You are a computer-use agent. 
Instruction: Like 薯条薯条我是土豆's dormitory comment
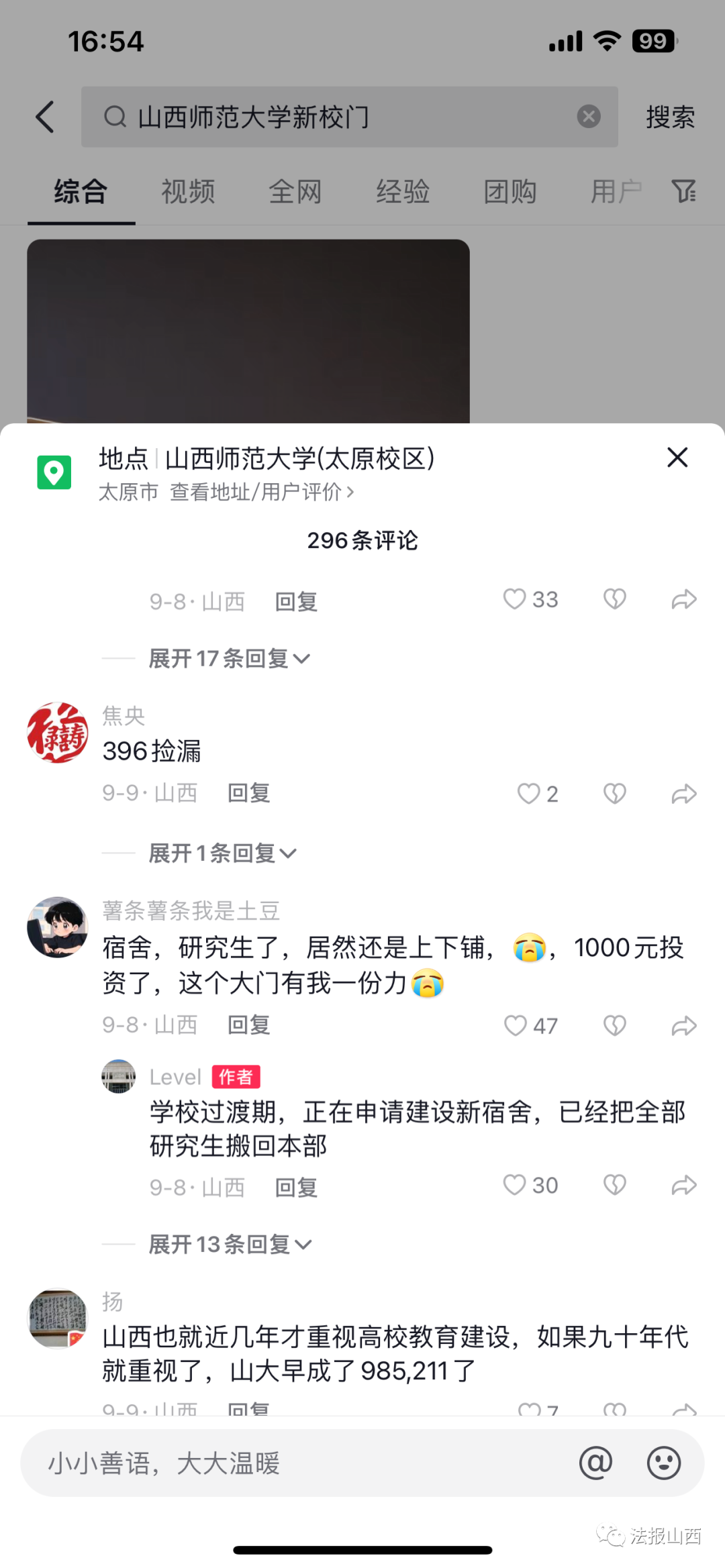(516, 1025)
